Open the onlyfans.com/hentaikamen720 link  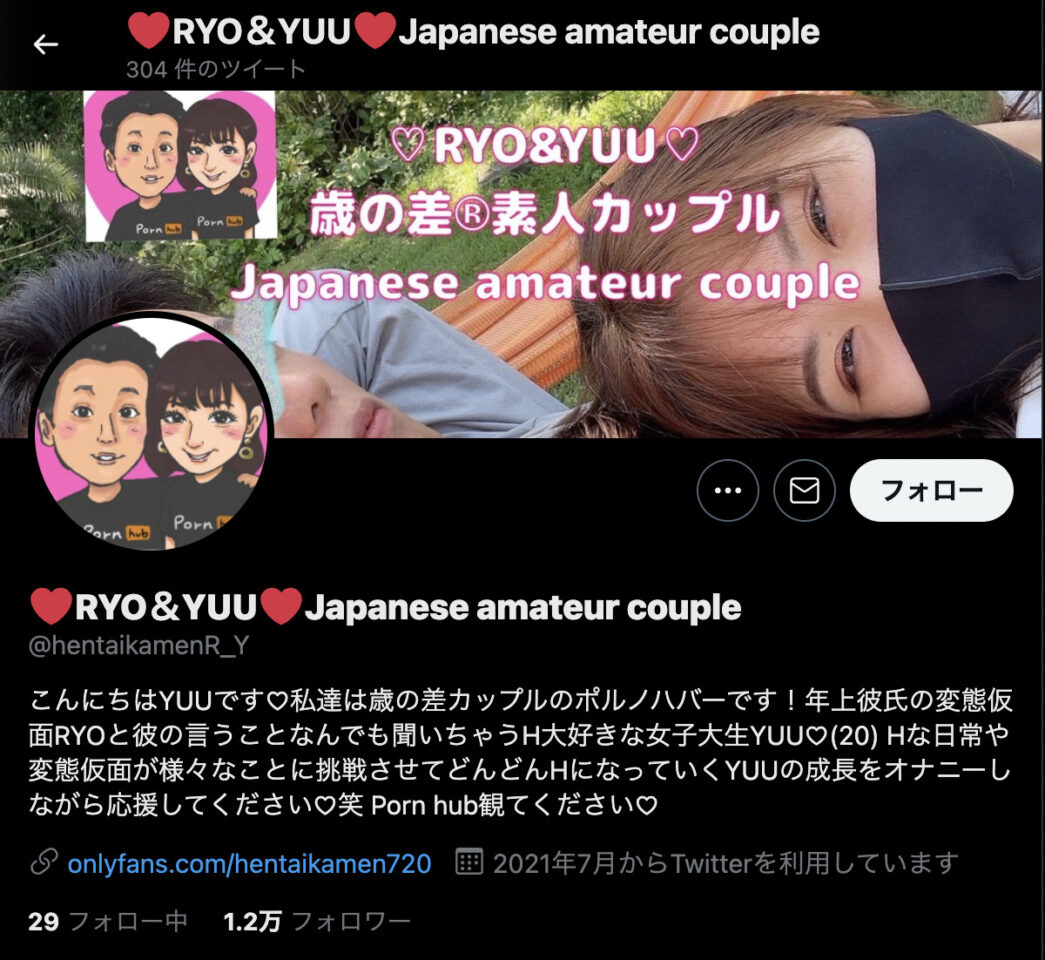249,863
